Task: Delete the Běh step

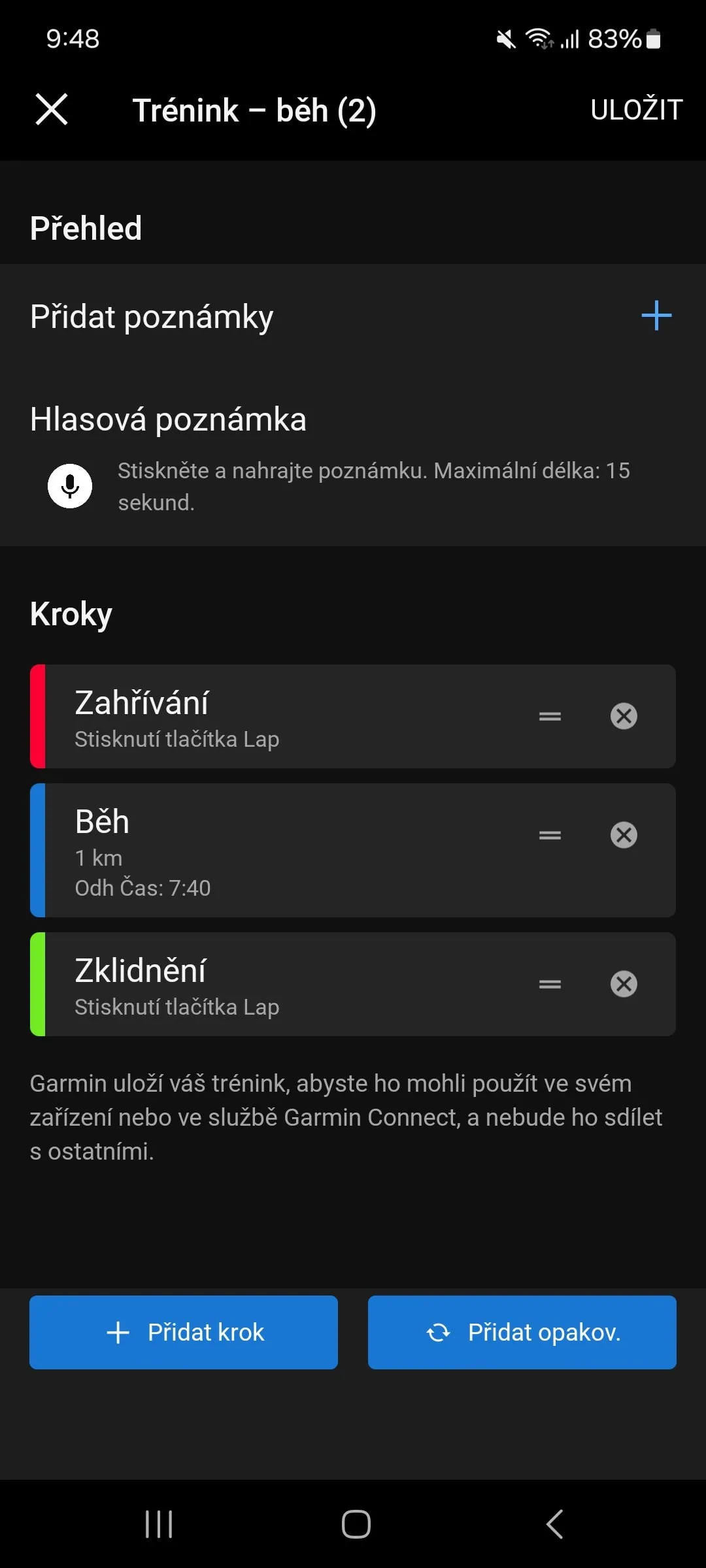Action: [x=624, y=835]
